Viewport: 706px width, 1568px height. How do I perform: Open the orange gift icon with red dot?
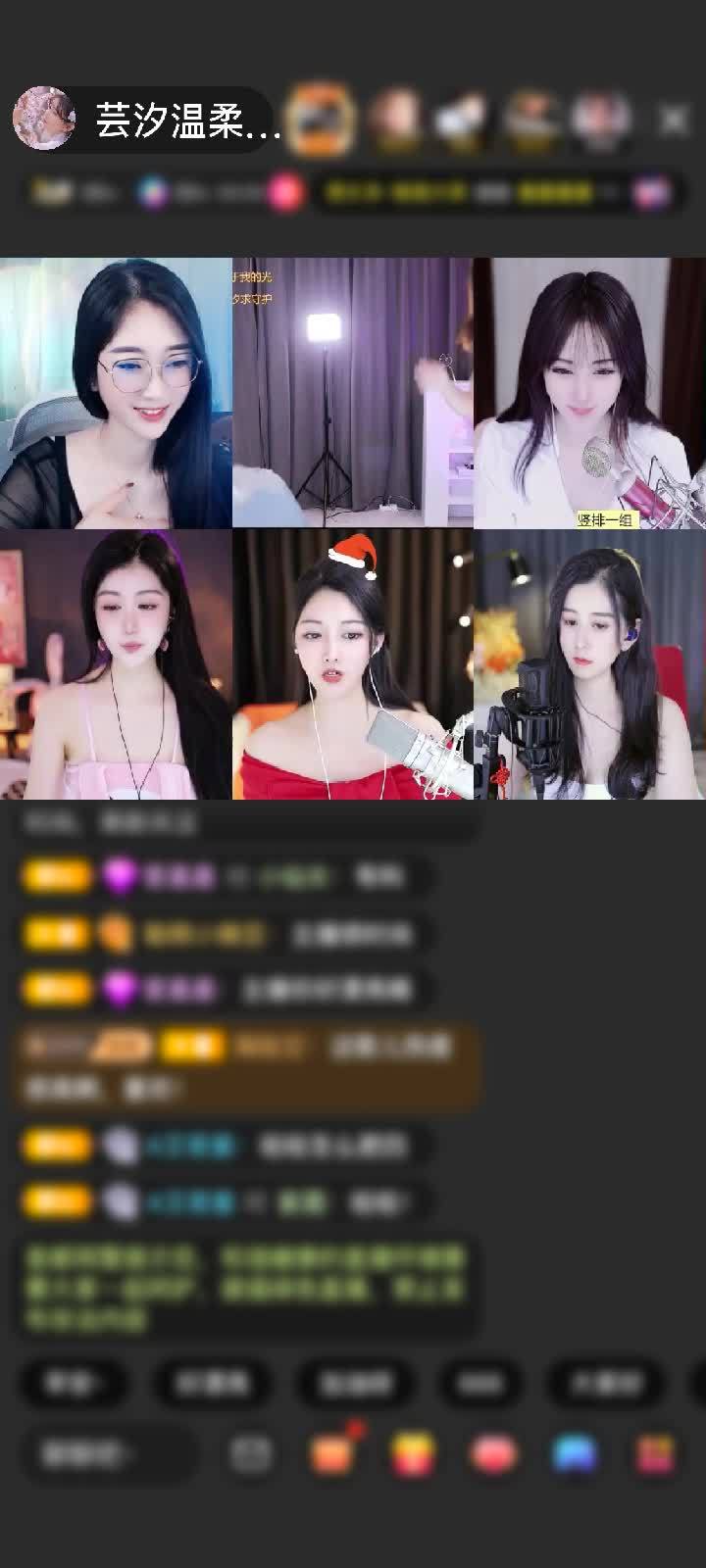tap(333, 1454)
